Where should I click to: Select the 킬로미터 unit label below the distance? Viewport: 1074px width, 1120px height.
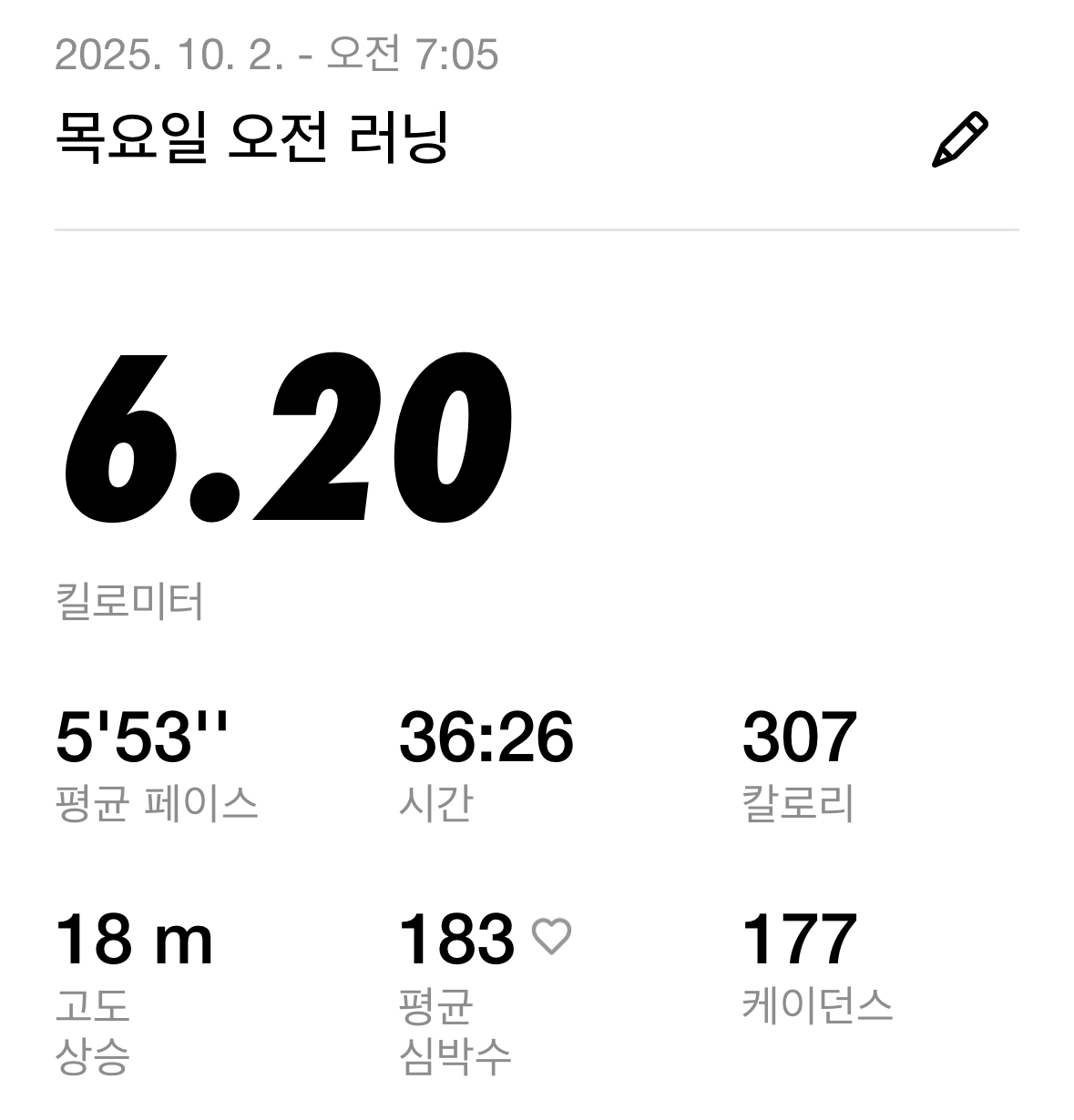pos(128,596)
